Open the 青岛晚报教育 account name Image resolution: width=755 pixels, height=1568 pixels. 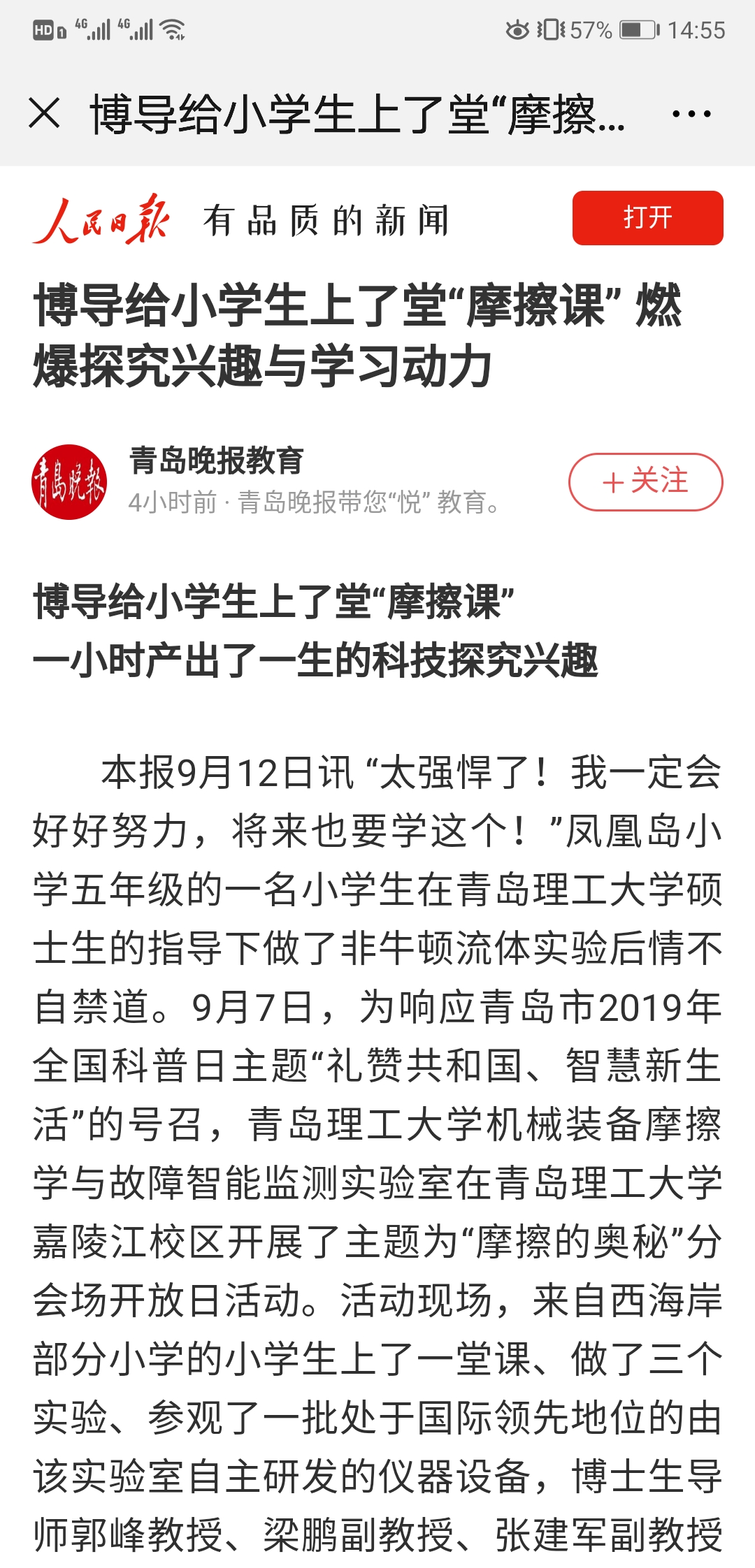[x=216, y=461]
